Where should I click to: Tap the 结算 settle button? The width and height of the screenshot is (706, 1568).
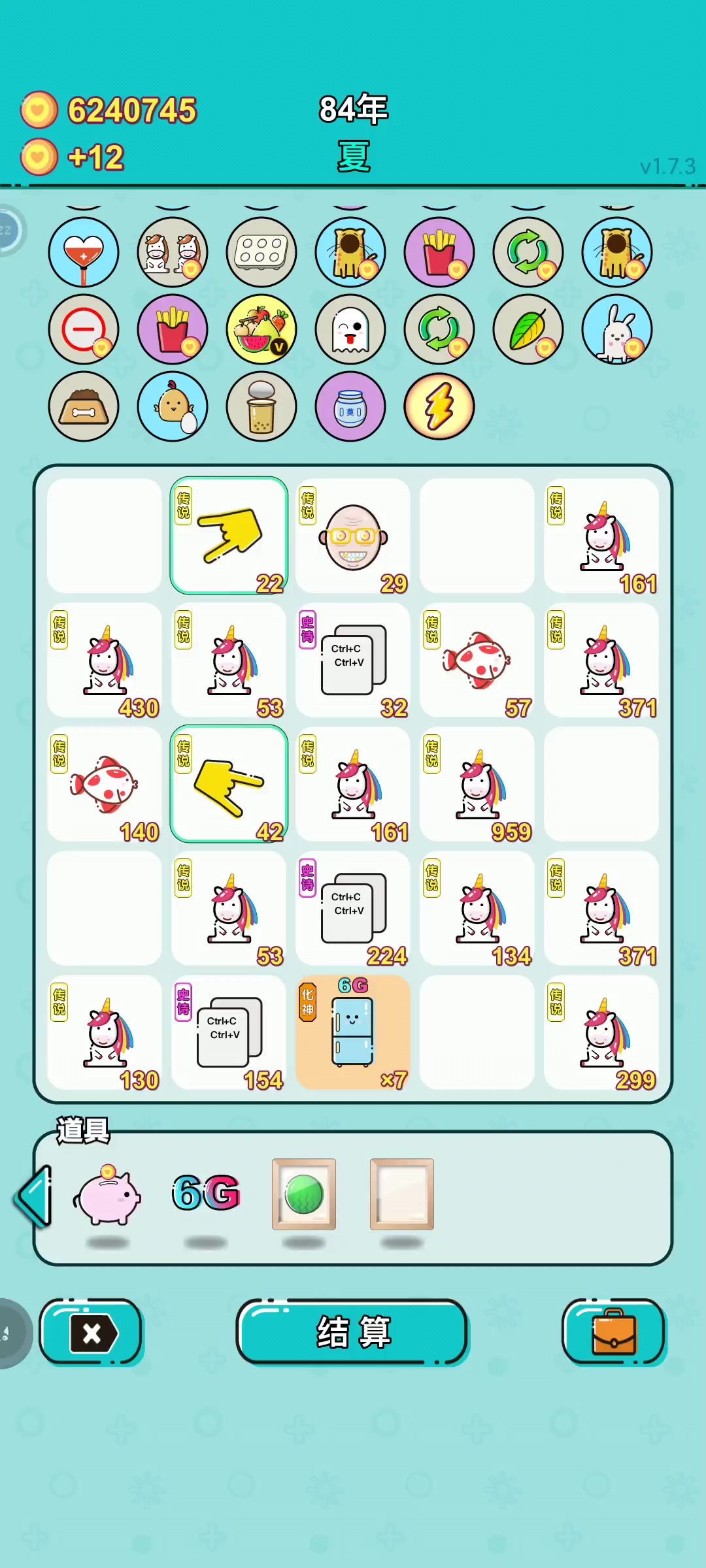coord(352,1331)
